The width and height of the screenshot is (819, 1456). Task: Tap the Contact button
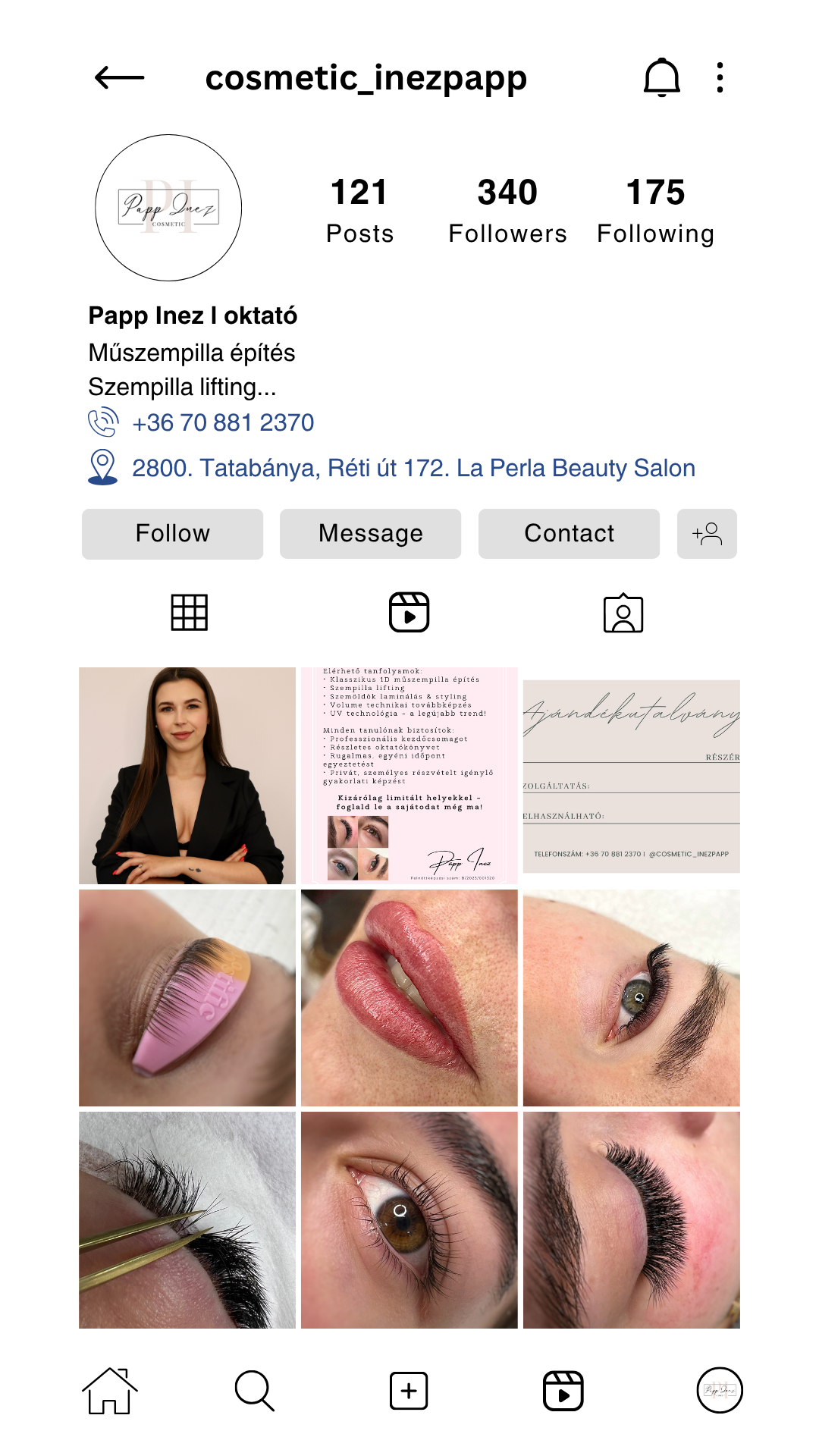[569, 534]
